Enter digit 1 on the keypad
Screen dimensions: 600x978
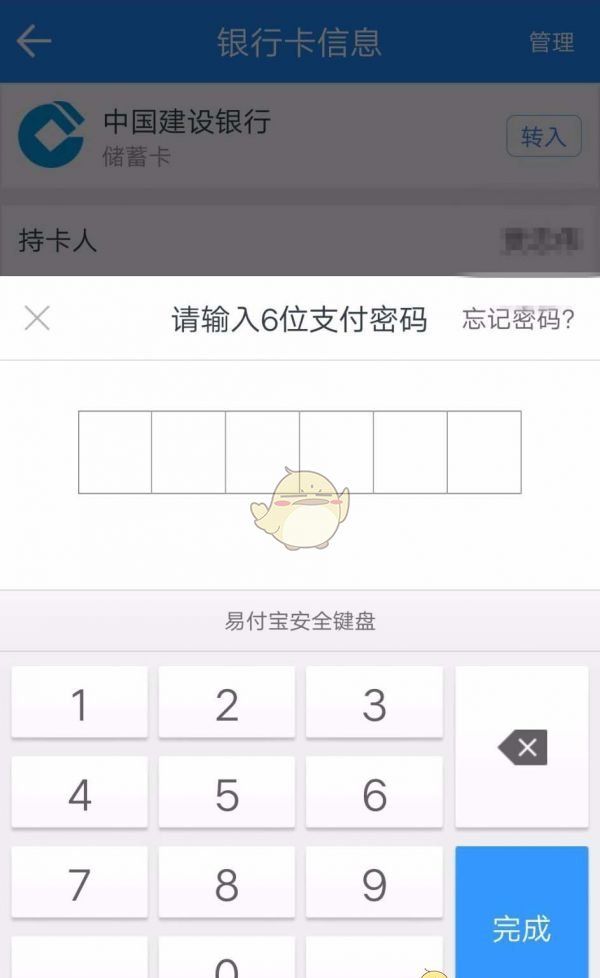coord(79,705)
